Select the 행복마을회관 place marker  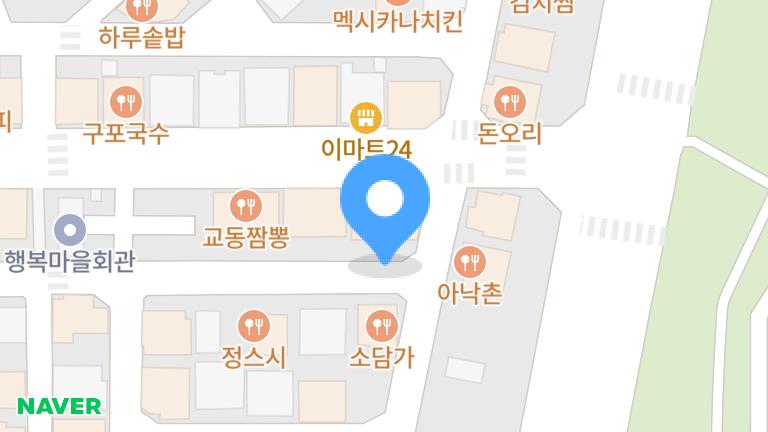pyautogui.click(x=70, y=231)
